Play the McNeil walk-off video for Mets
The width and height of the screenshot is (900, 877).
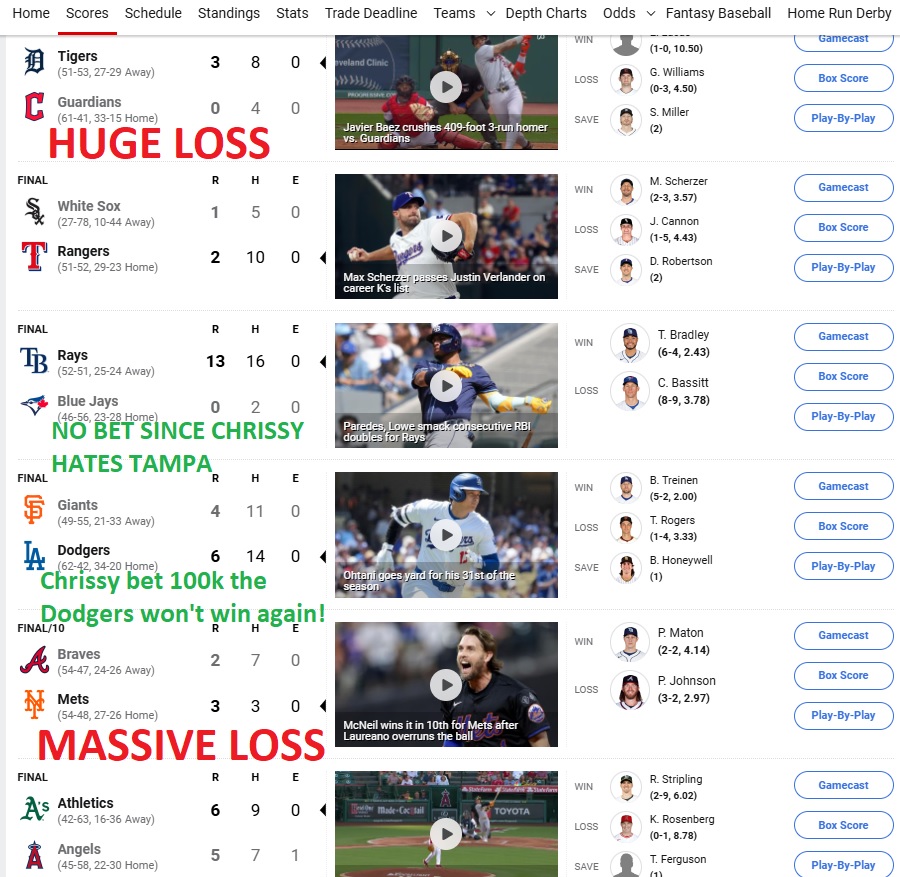(446, 685)
